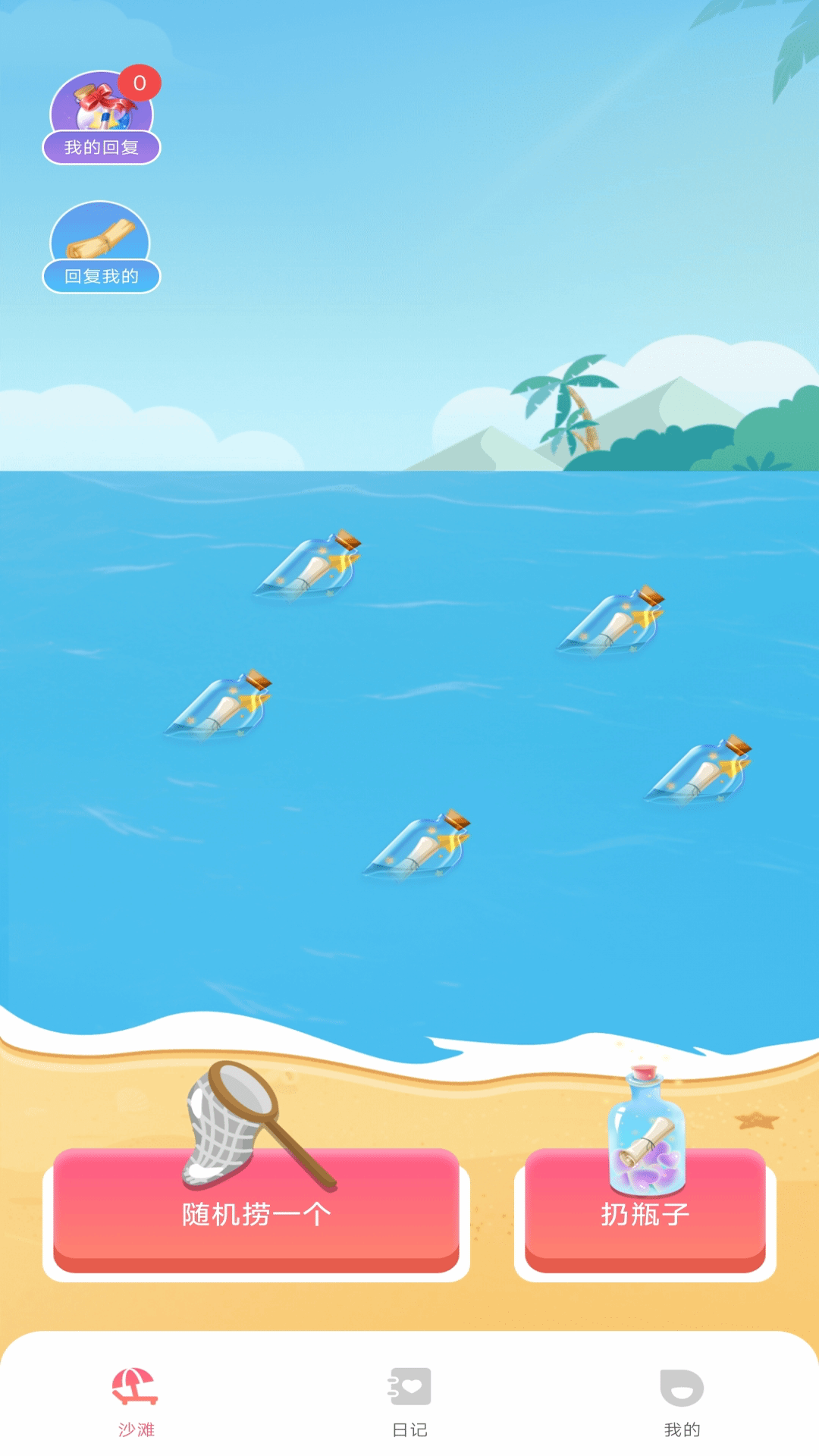Viewport: 819px width, 1456px height.
Task: Open 我的回复 (my replies)
Action: pos(102,117)
